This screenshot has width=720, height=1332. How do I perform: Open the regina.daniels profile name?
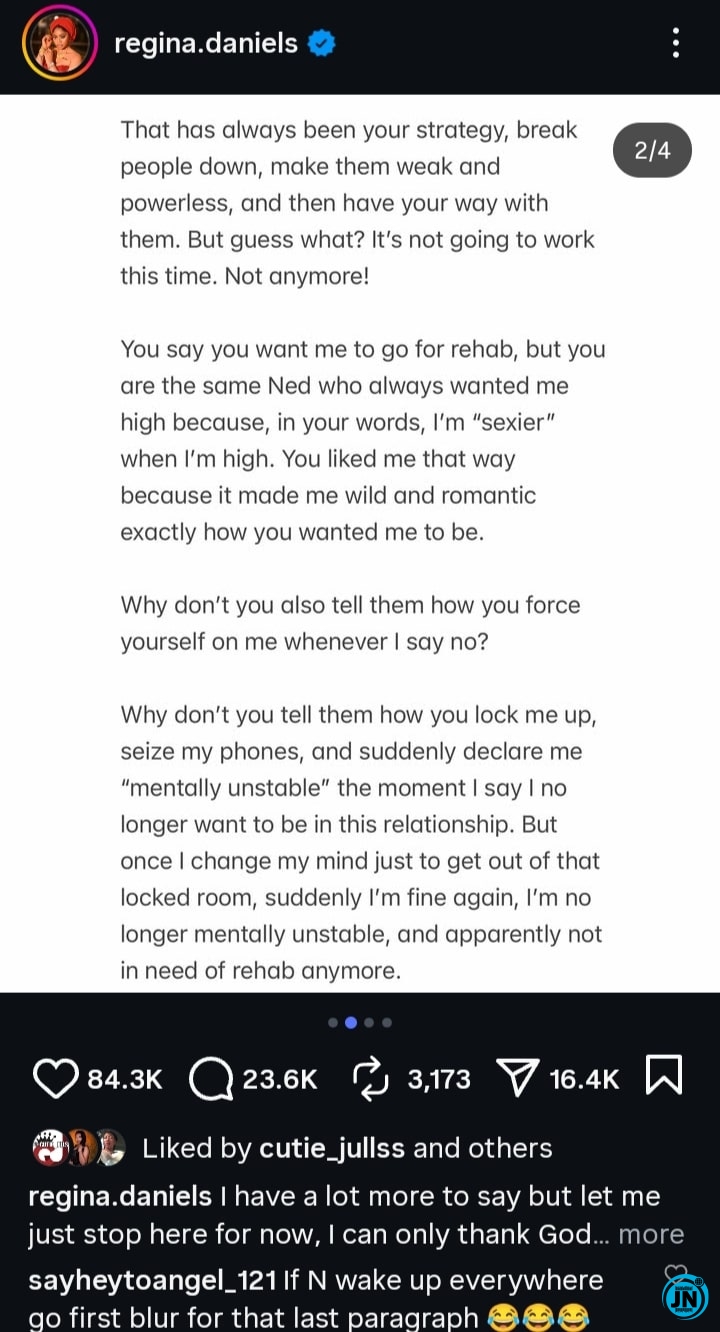(206, 43)
